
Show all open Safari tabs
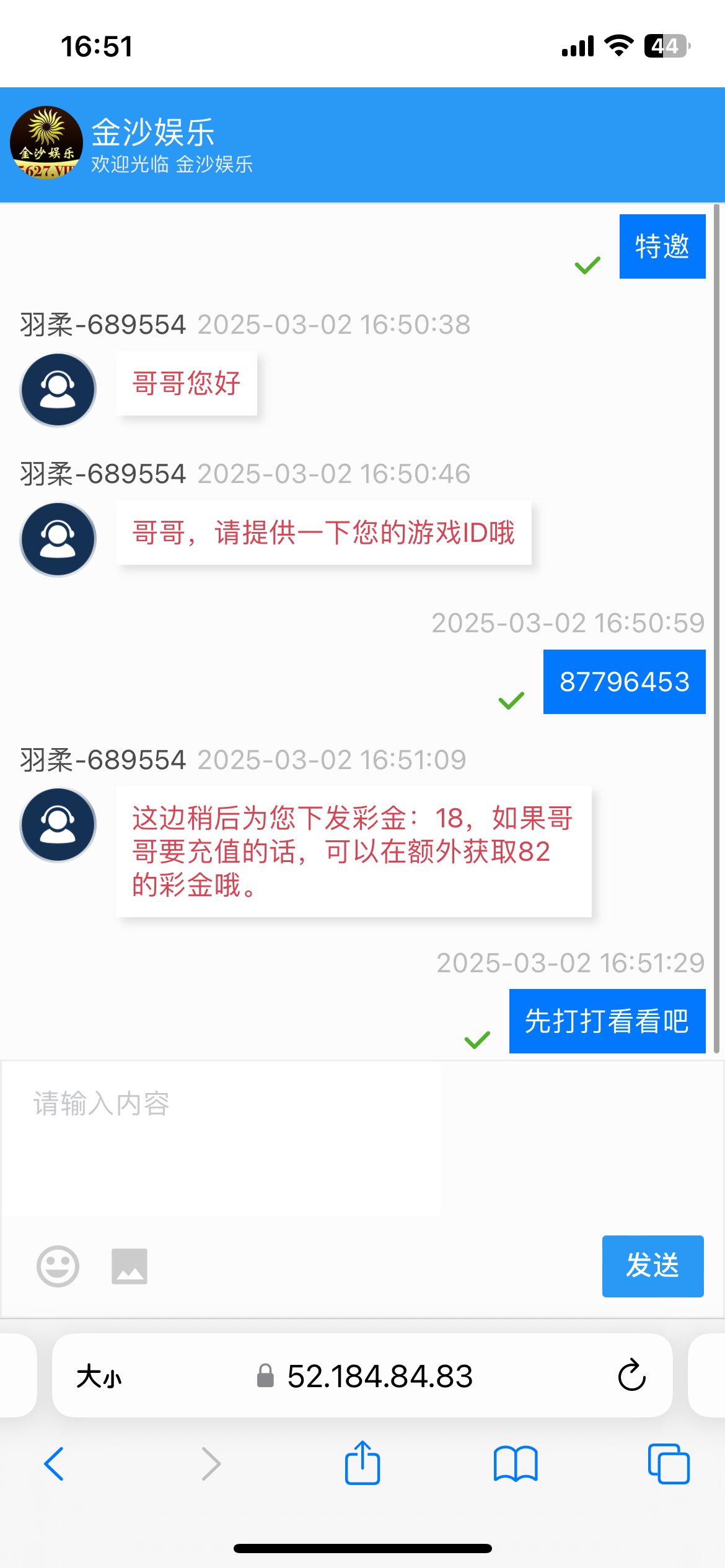click(x=669, y=1464)
